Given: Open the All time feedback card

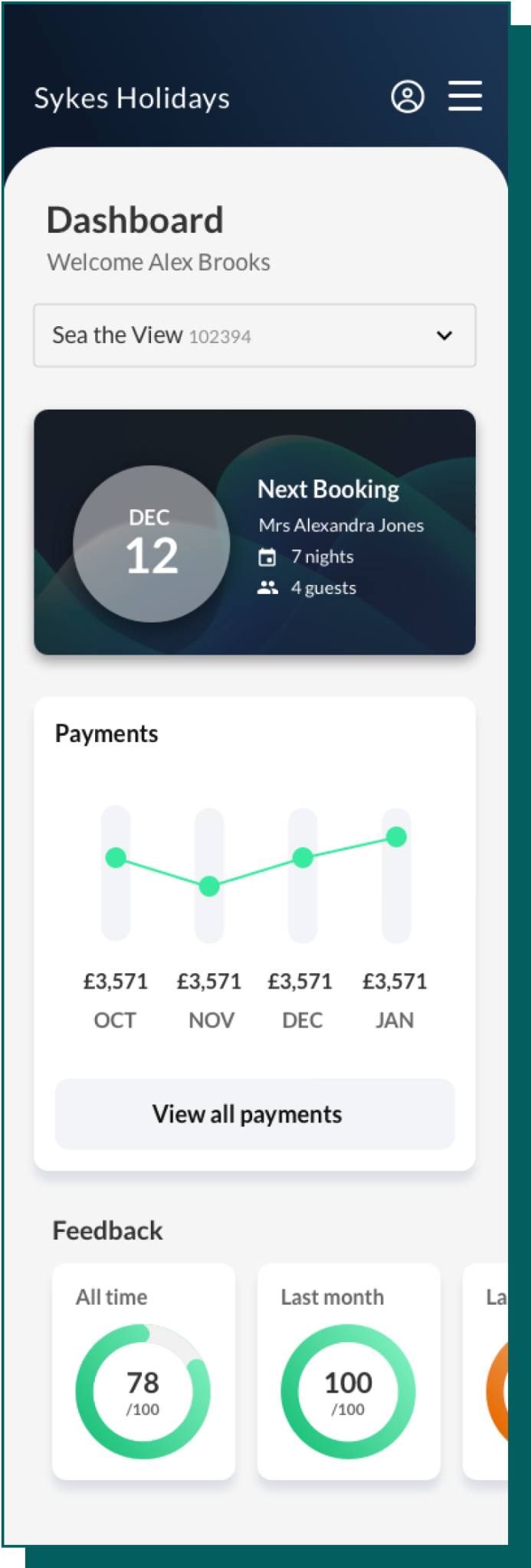Looking at the screenshot, I should [143, 1370].
